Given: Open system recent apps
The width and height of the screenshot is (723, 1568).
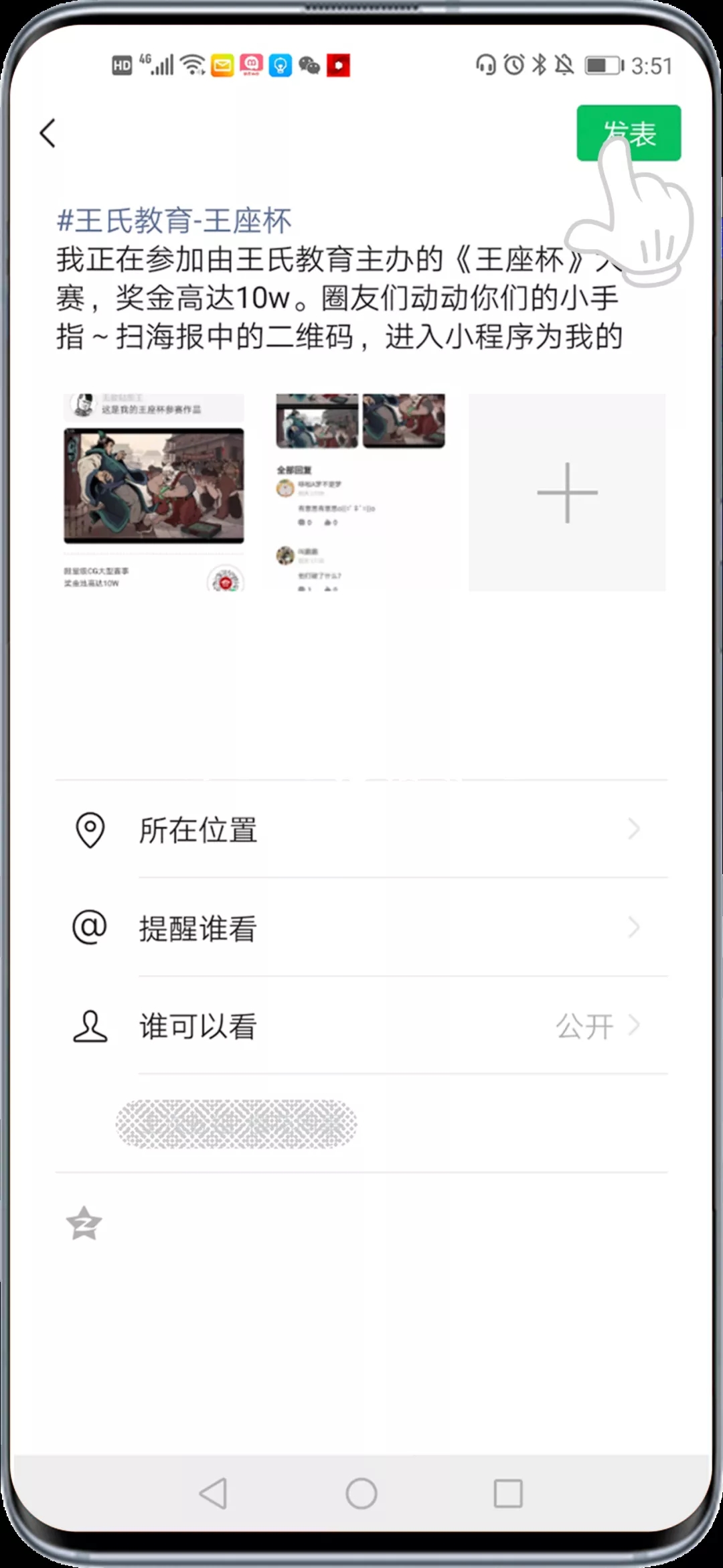Looking at the screenshot, I should click(507, 1493).
